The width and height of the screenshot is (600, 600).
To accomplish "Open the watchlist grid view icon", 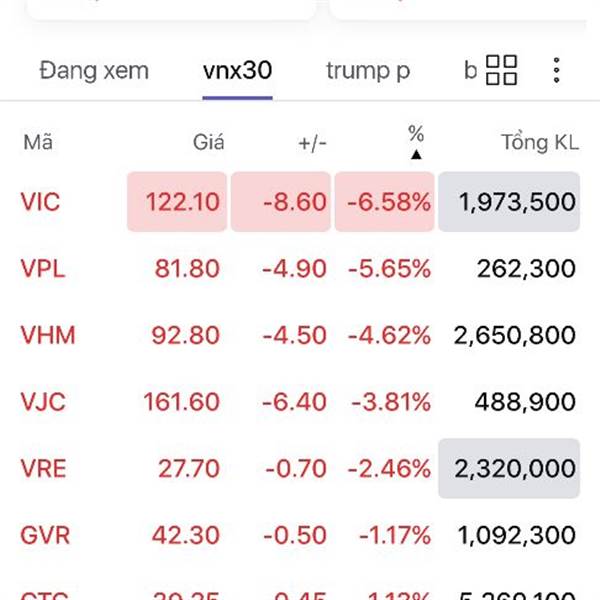I will coord(501,71).
